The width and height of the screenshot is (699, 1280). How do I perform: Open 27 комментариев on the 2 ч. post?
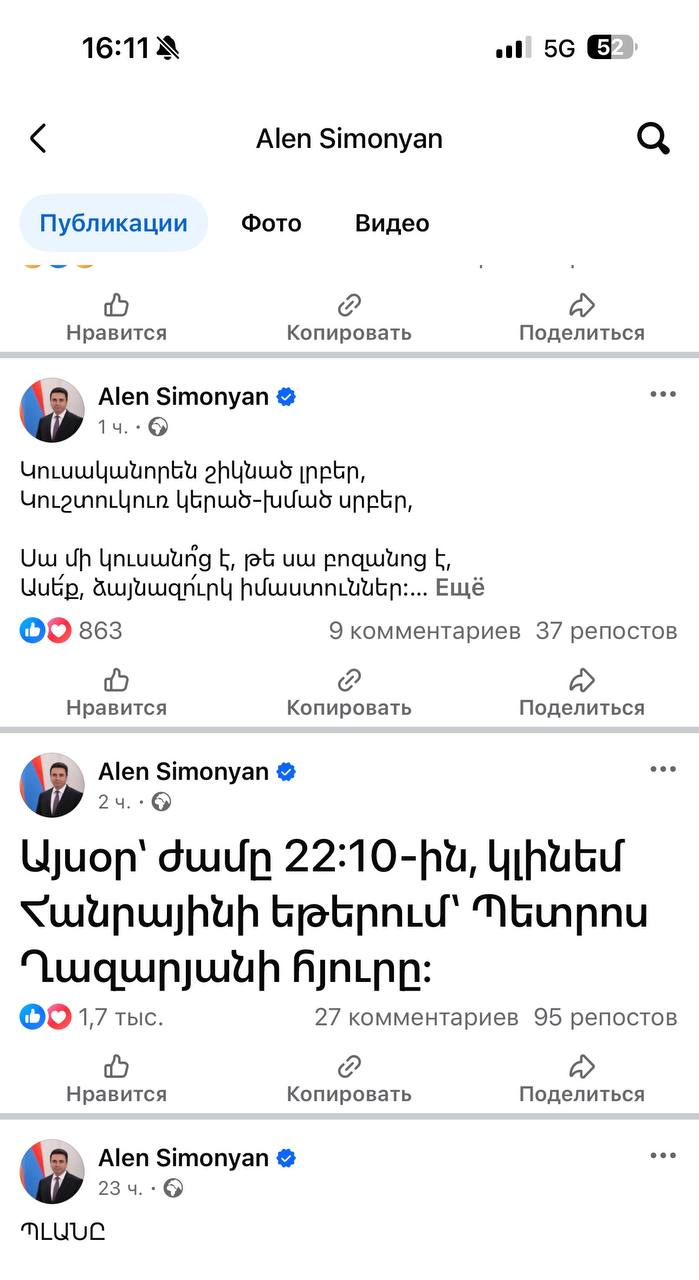coord(416,1017)
